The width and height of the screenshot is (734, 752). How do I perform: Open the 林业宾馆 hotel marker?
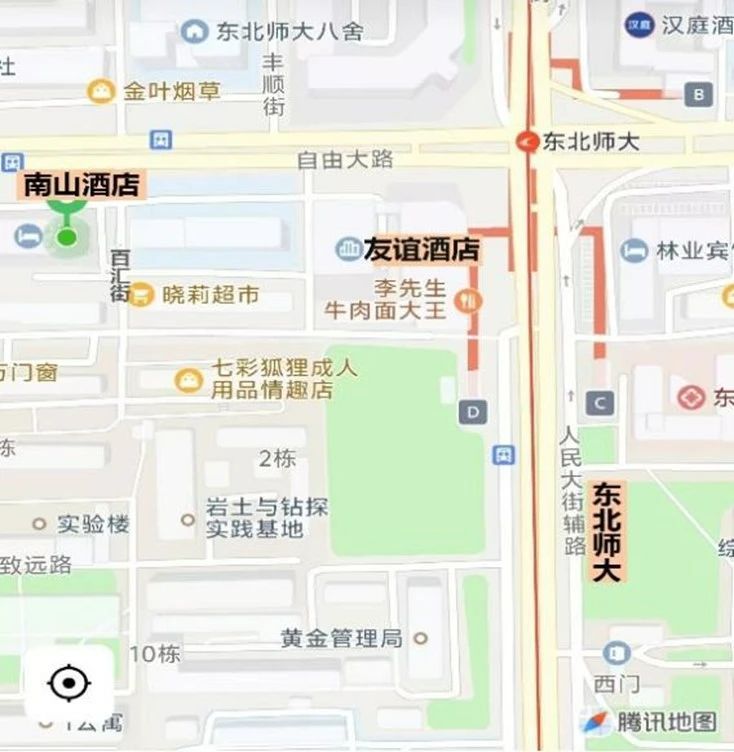[634, 250]
